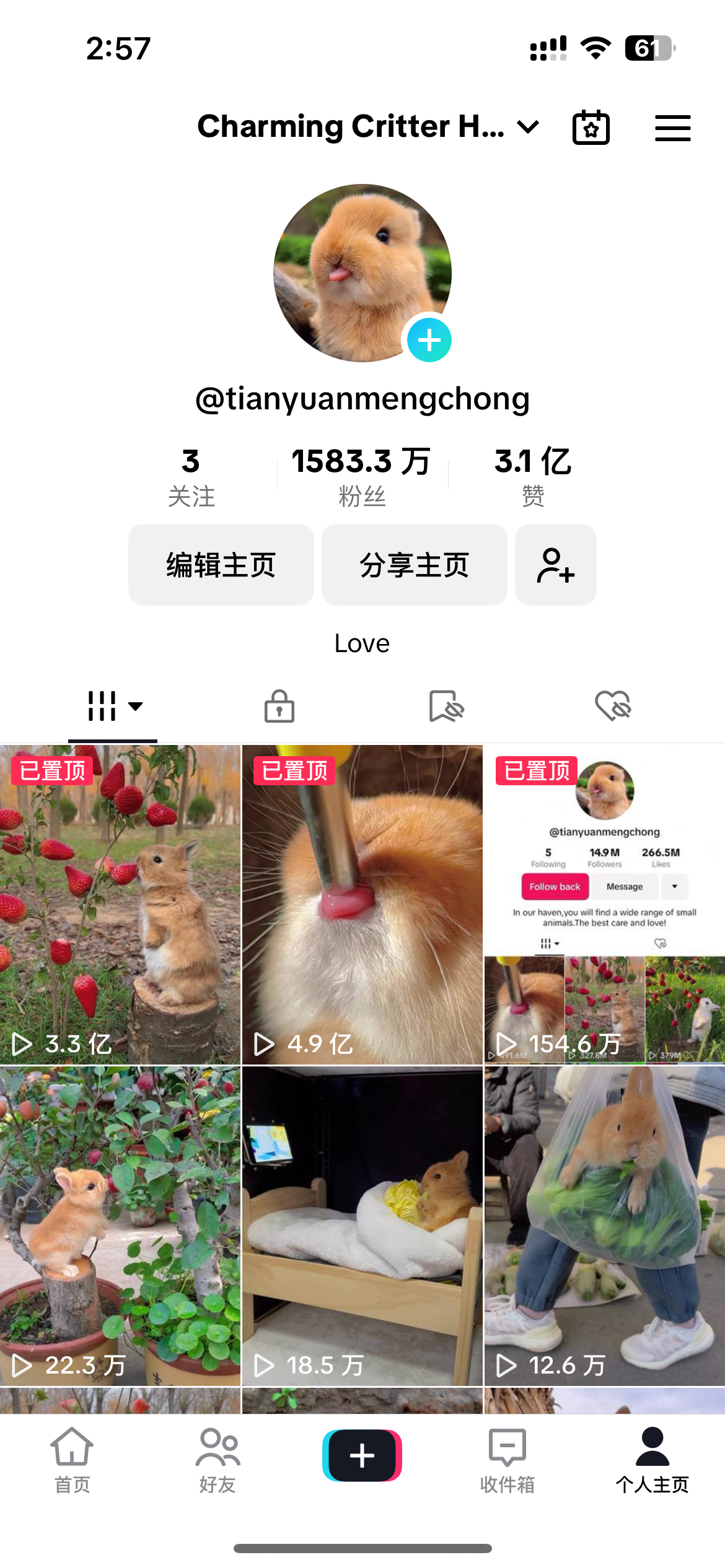Open the calendar star icon

(x=591, y=128)
